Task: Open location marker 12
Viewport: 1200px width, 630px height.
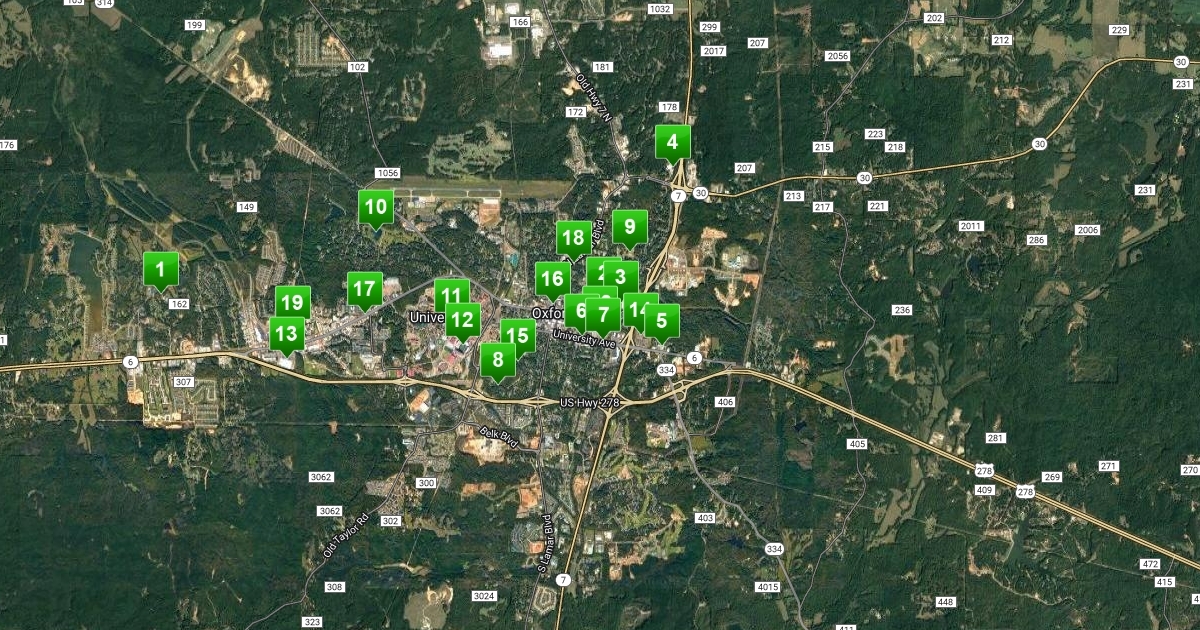Action: pos(462,320)
